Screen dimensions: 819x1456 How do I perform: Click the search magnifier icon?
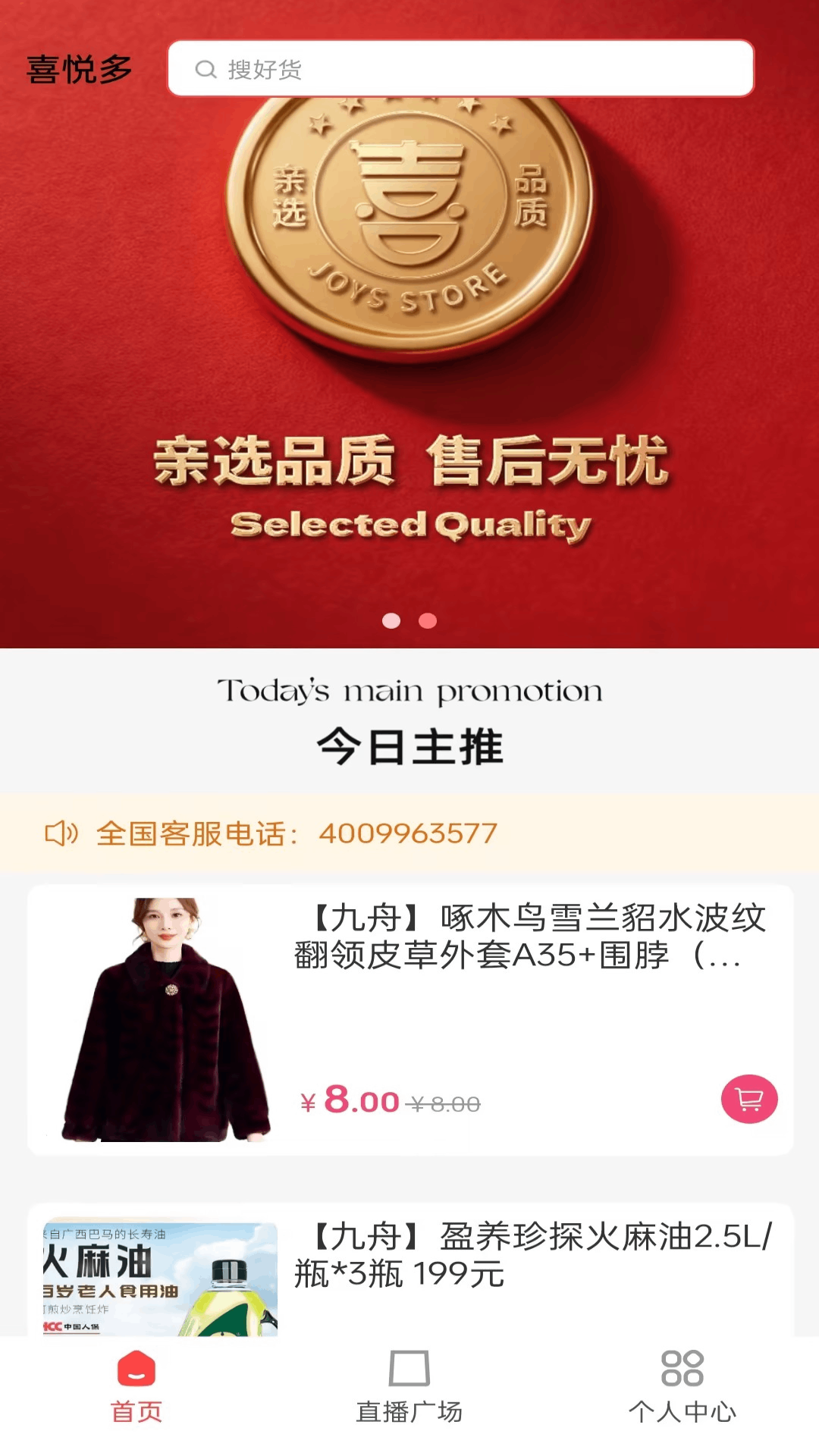(203, 70)
